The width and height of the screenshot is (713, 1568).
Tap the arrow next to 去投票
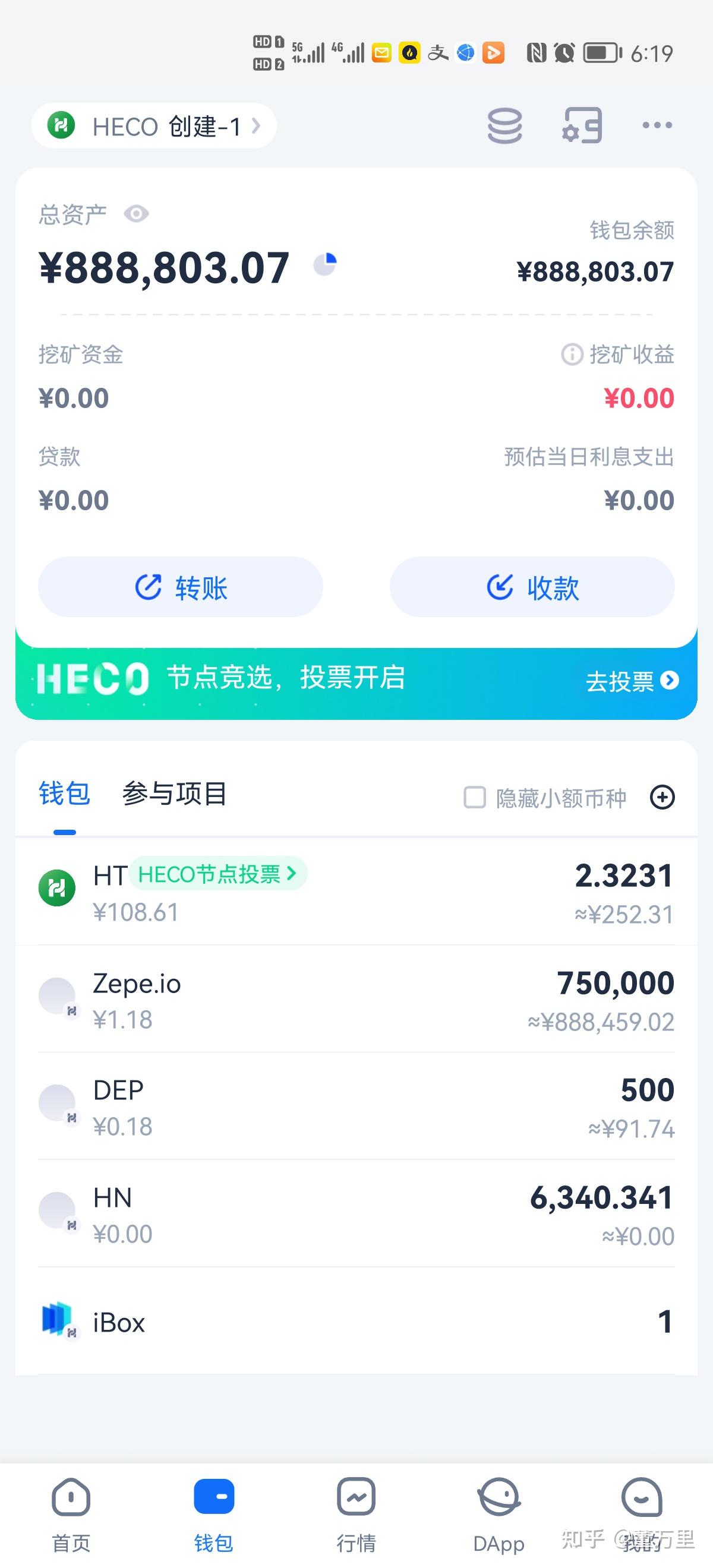tap(670, 681)
